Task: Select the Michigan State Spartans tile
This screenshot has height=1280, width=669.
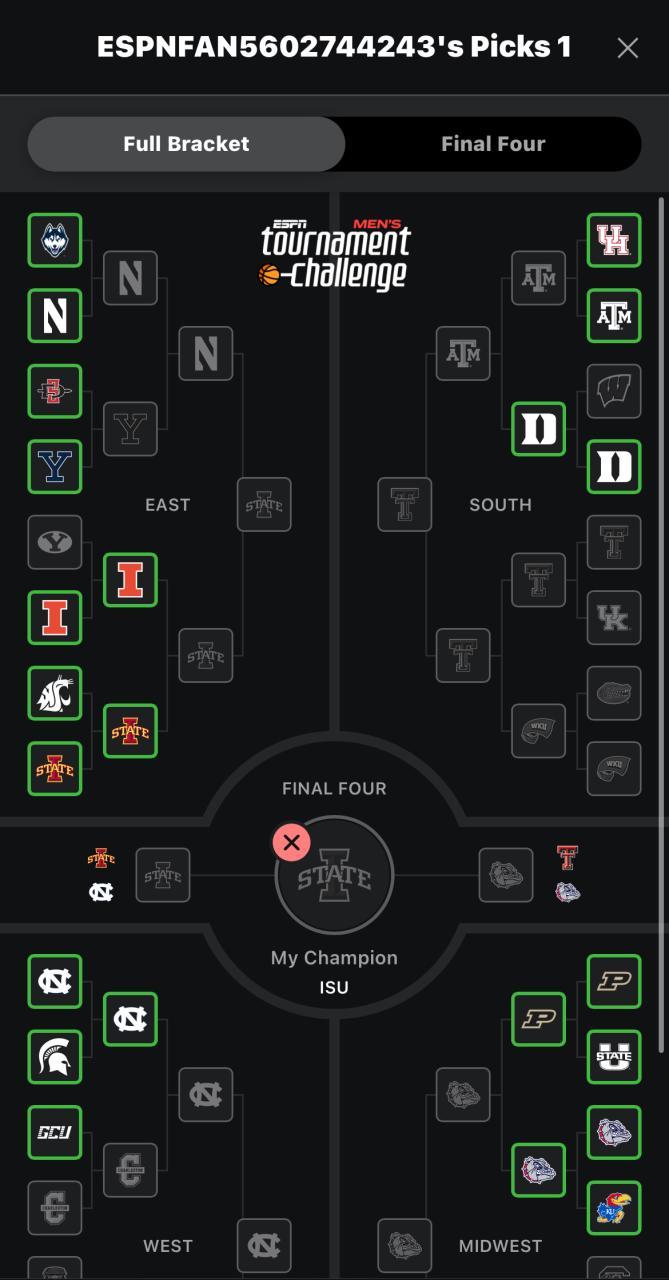Action: pyautogui.click(x=55, y=1057)
